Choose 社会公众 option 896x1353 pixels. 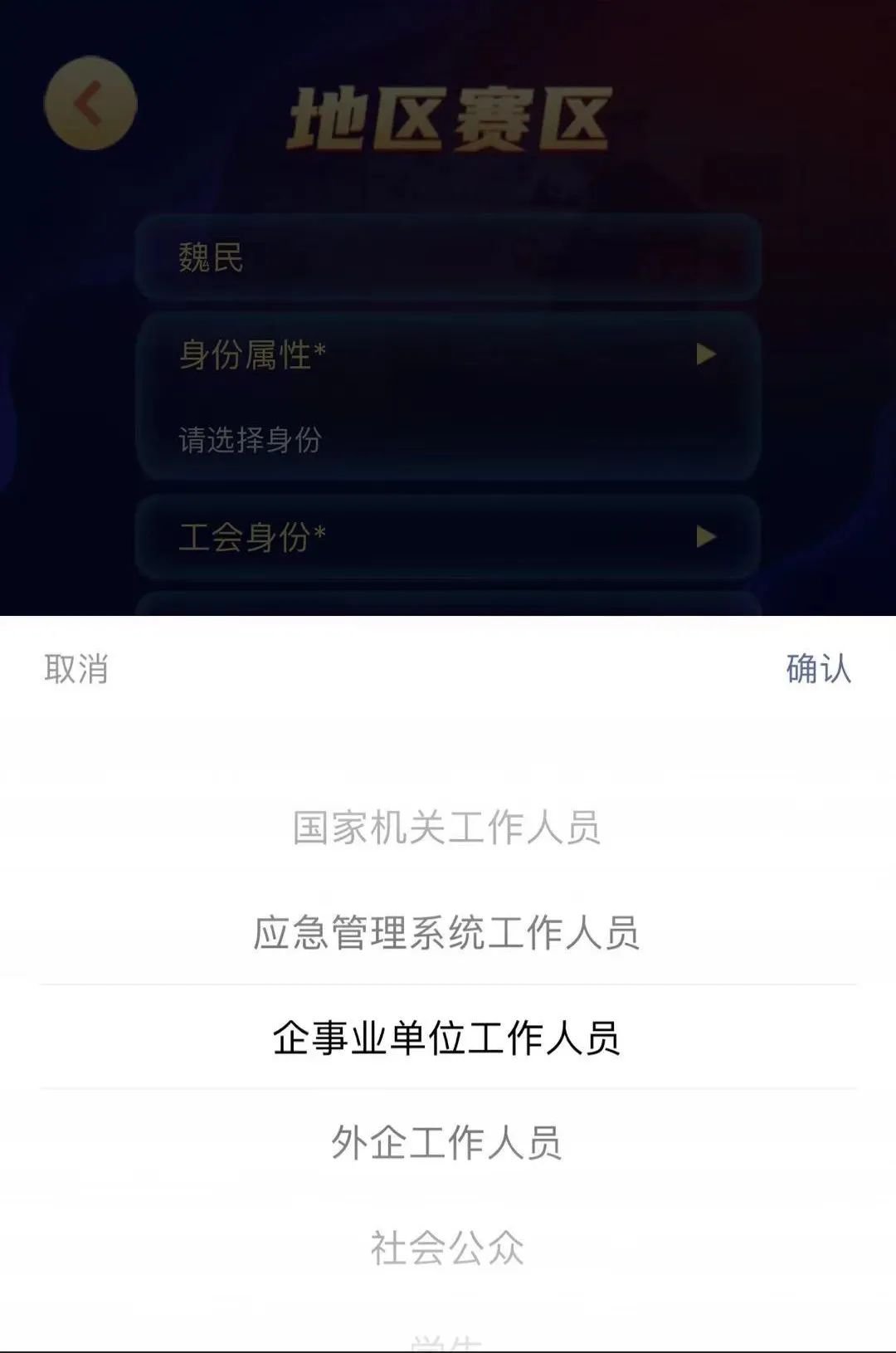point(447,1248)
